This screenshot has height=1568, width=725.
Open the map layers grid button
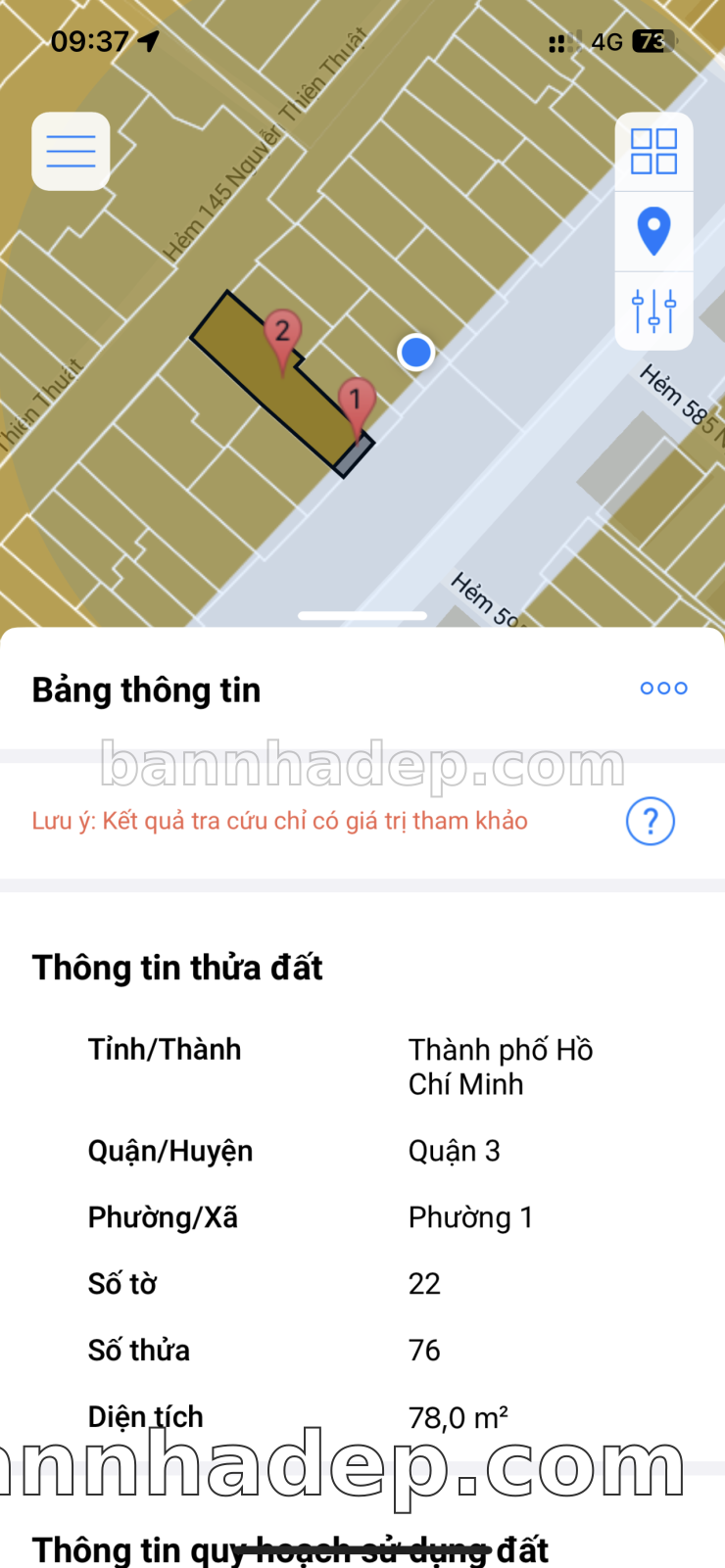click(x=653, y=152)
